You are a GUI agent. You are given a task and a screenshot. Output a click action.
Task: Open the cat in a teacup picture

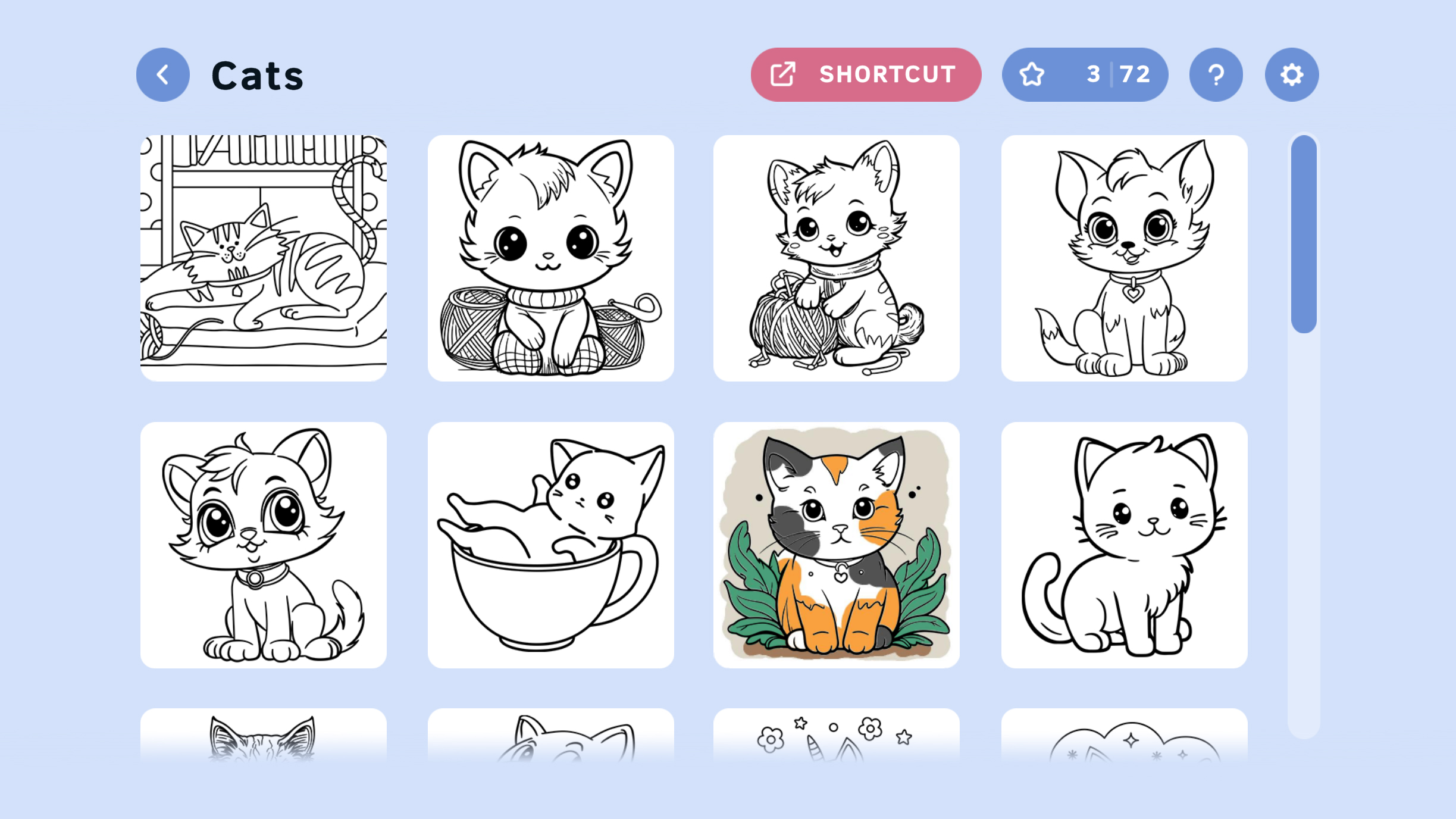pyautogui.click(x=550, y=545)
